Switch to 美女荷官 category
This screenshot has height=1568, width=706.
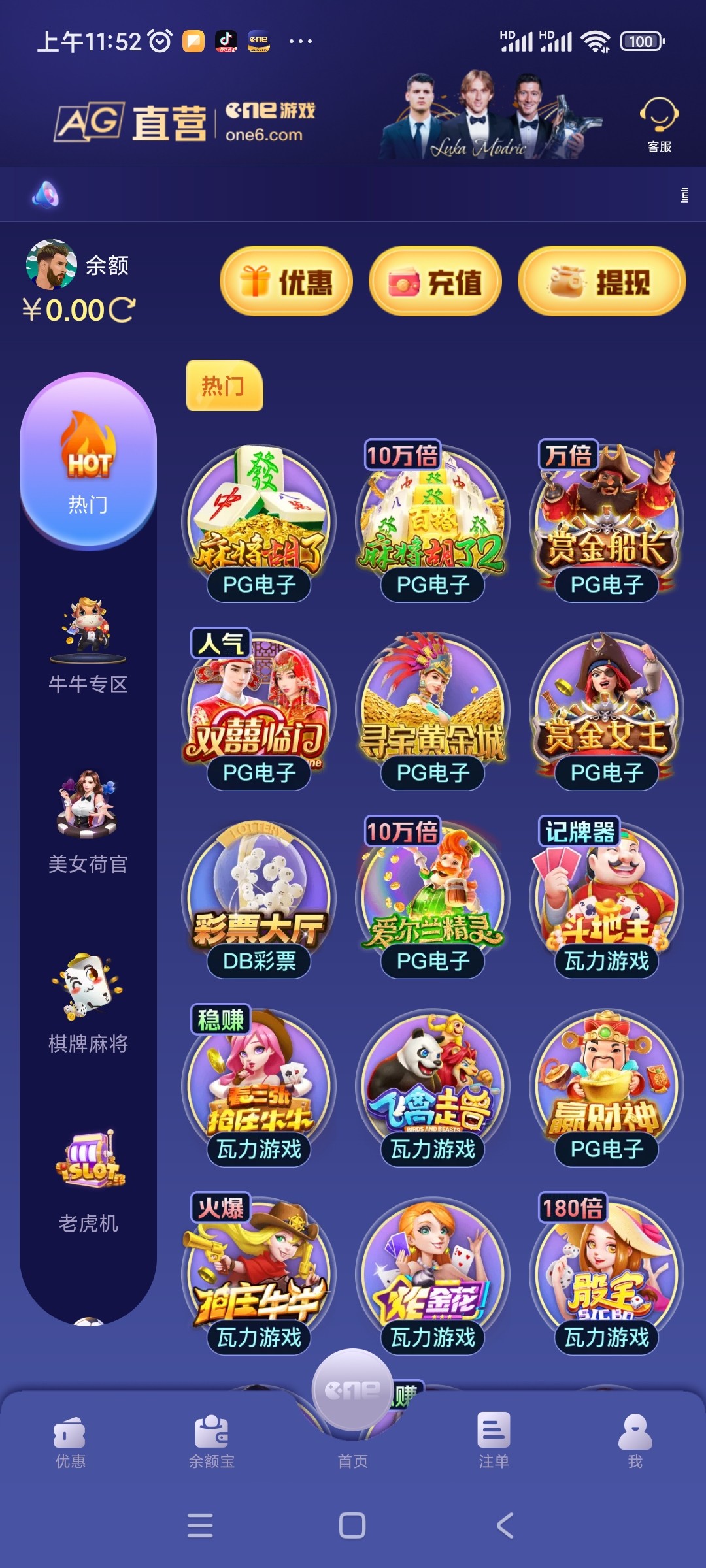(x=88, y=823)
